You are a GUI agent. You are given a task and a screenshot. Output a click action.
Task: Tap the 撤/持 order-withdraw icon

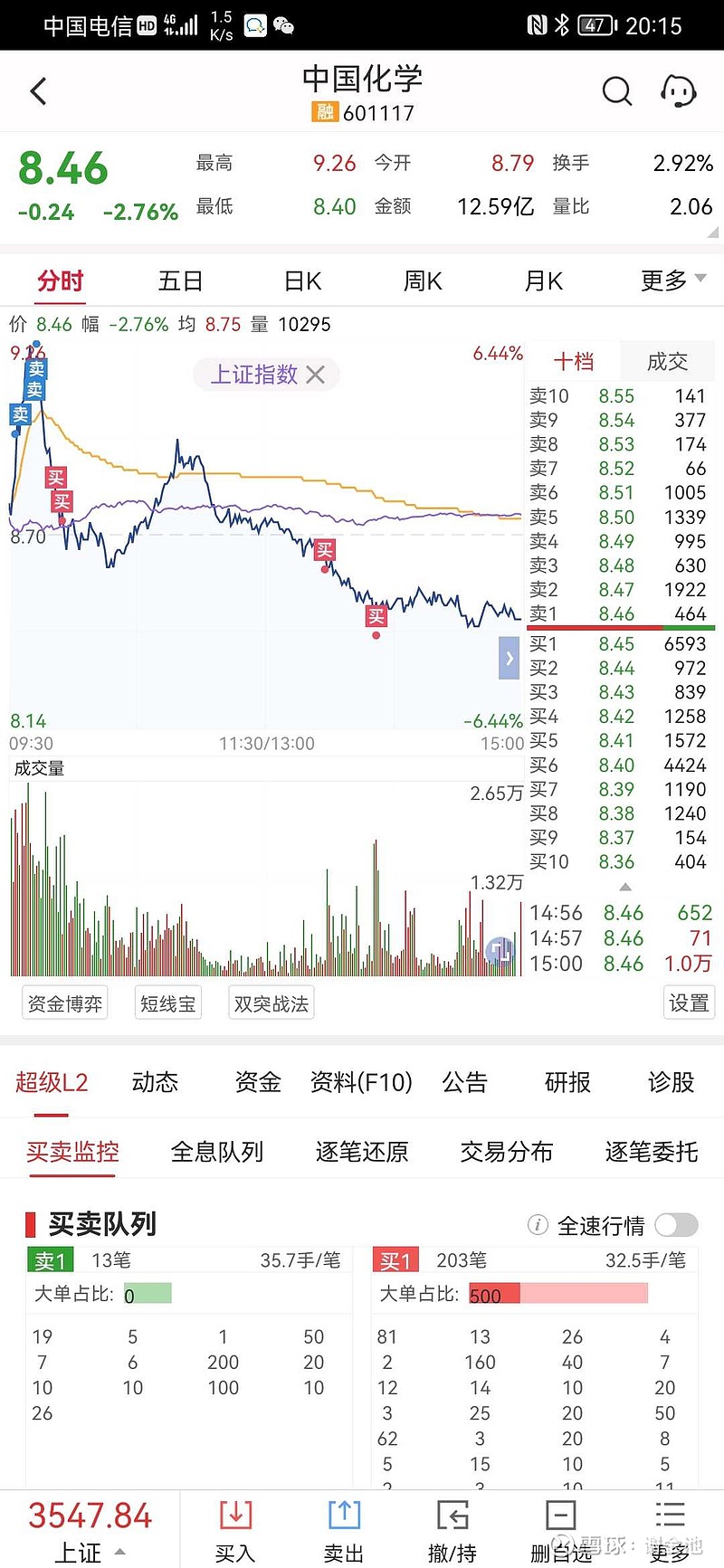452,1529
